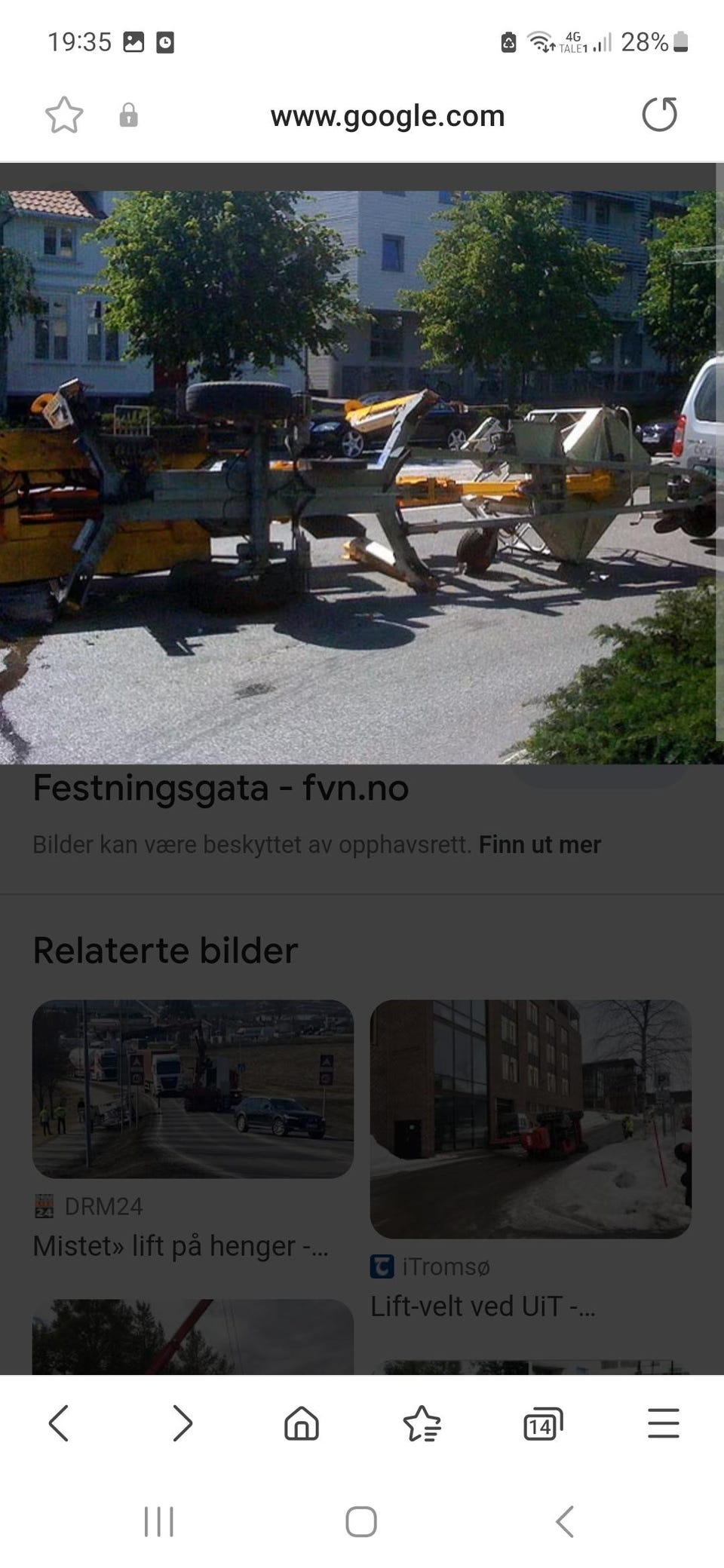
Task: Reload the page with refresh icon
Action: 661,115
